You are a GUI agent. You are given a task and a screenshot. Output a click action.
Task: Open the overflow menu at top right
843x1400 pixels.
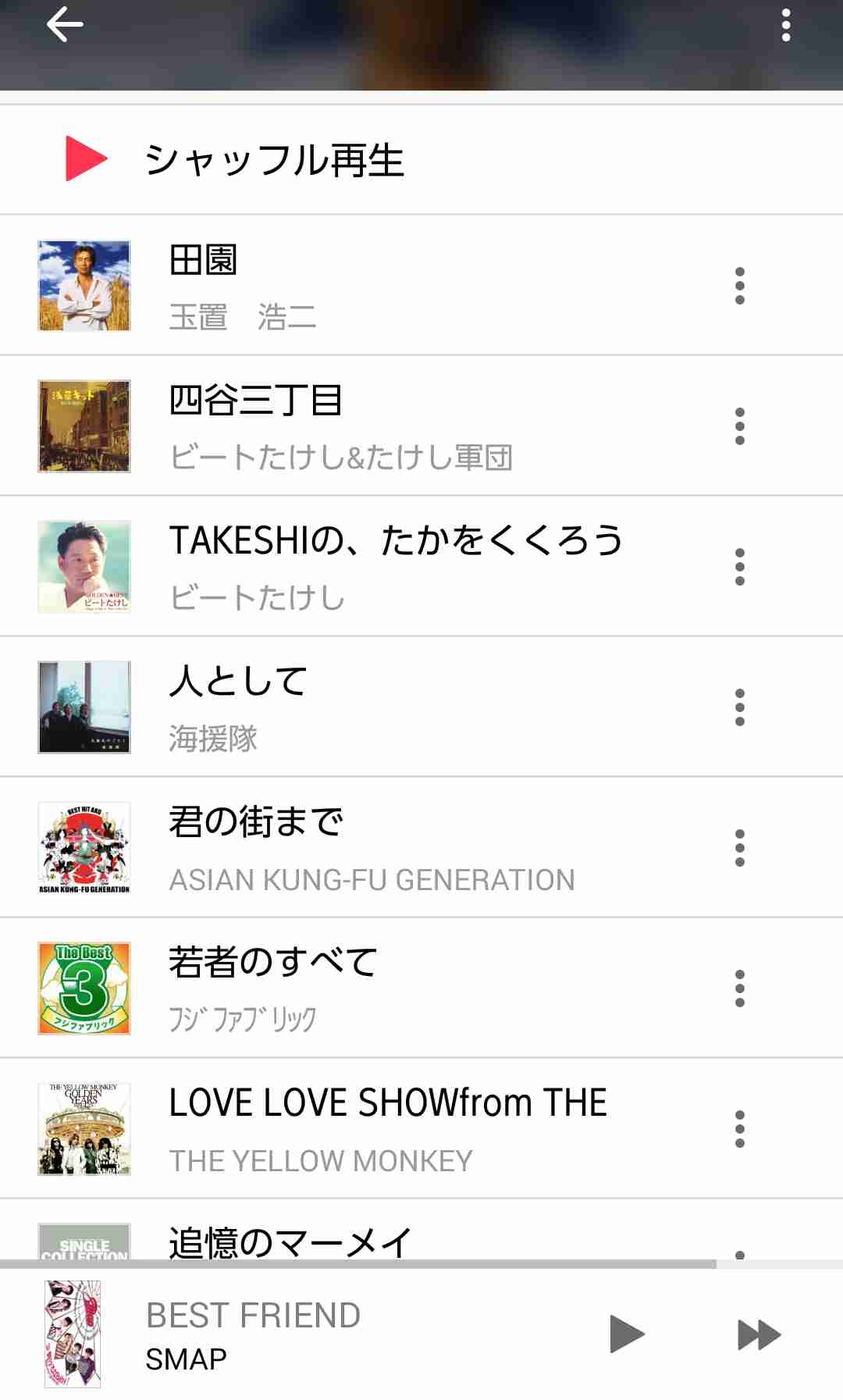point(784,23)
